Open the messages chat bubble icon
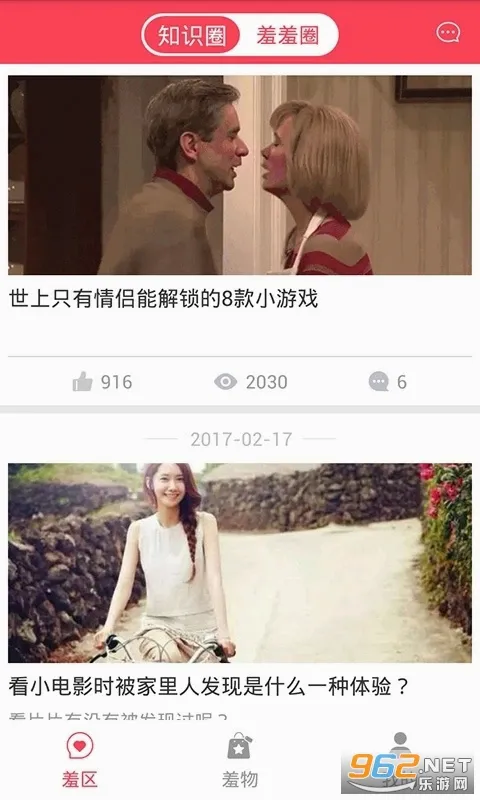Screen dimensions: 480x800 [448, 33]
